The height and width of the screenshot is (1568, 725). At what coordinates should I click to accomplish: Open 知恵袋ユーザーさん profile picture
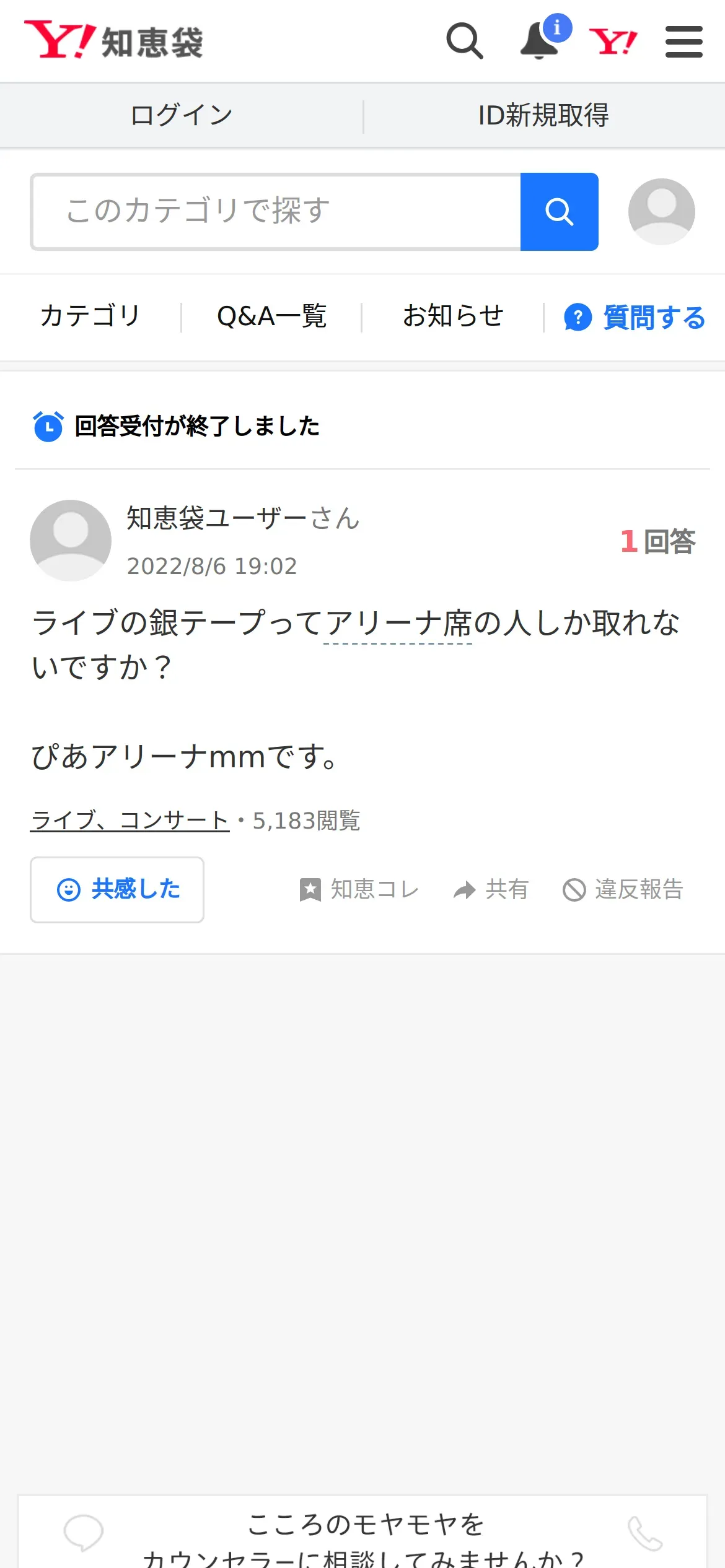71,541
